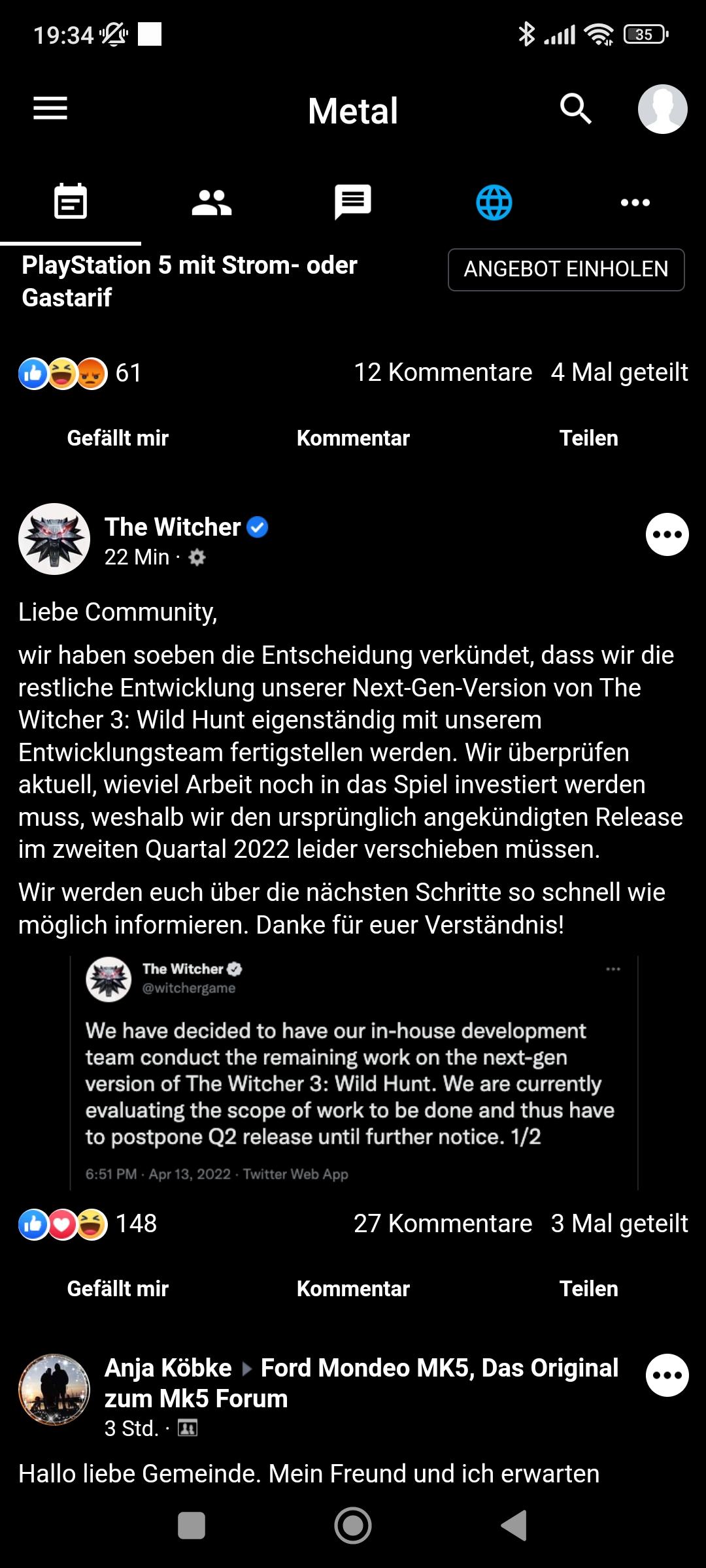This screenshot has width=706, height=1568.
Task: Switch to the friends tab
Action: [x=212, y=202]
